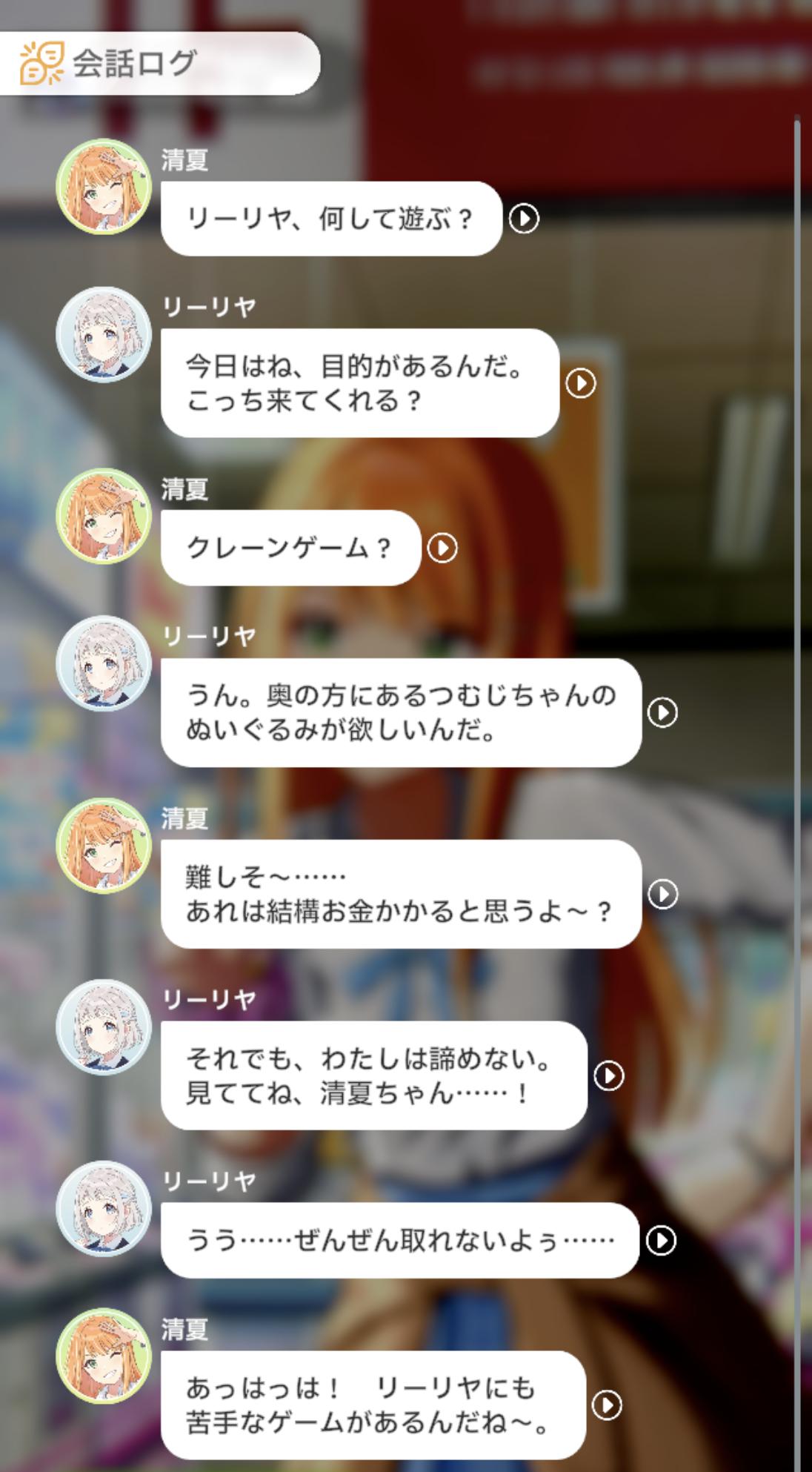Play voice for 「あっはっは！ リーリヤにも」 line
The width and height of the screenshot is (812, 1472).
(x=608, y=1405)
